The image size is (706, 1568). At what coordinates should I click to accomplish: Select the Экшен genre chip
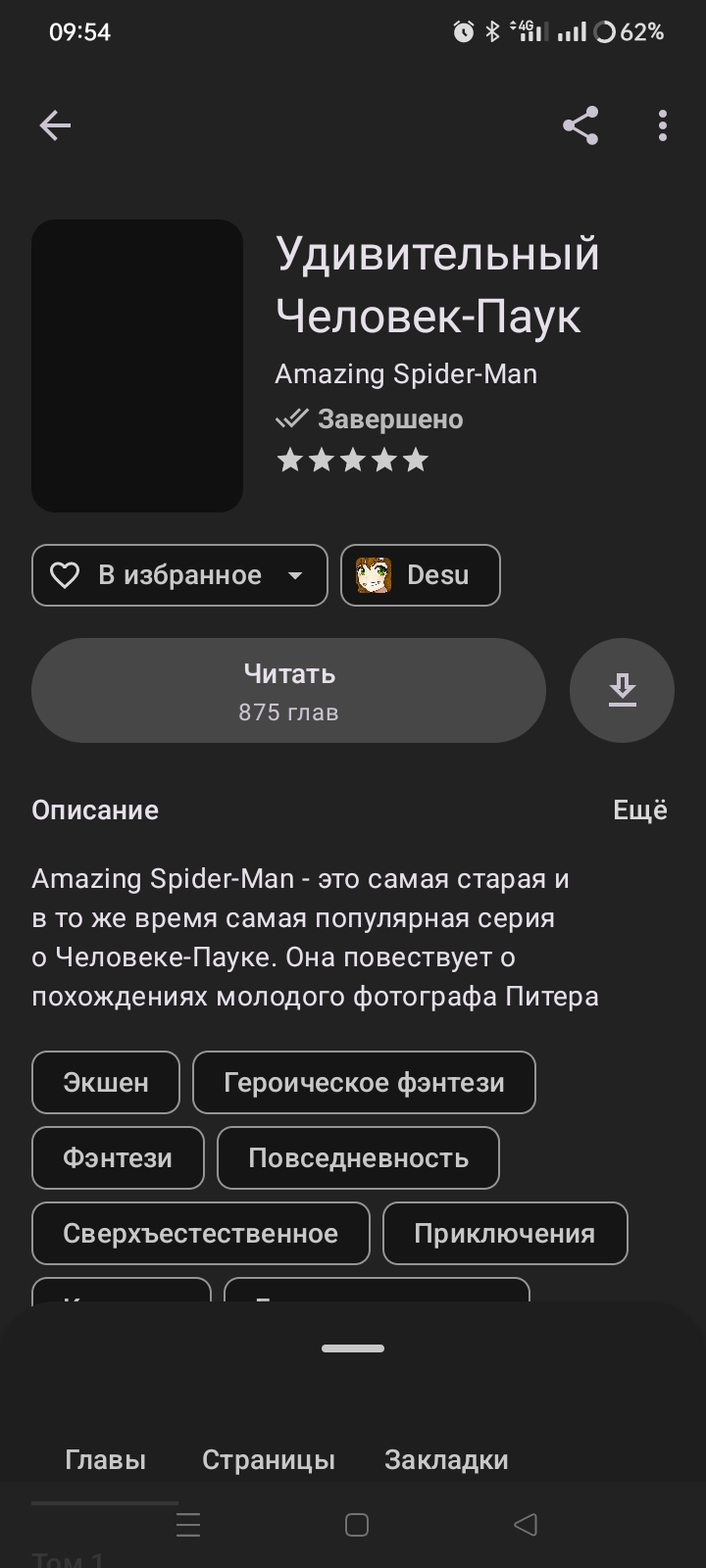click(x=106, y=1083)
